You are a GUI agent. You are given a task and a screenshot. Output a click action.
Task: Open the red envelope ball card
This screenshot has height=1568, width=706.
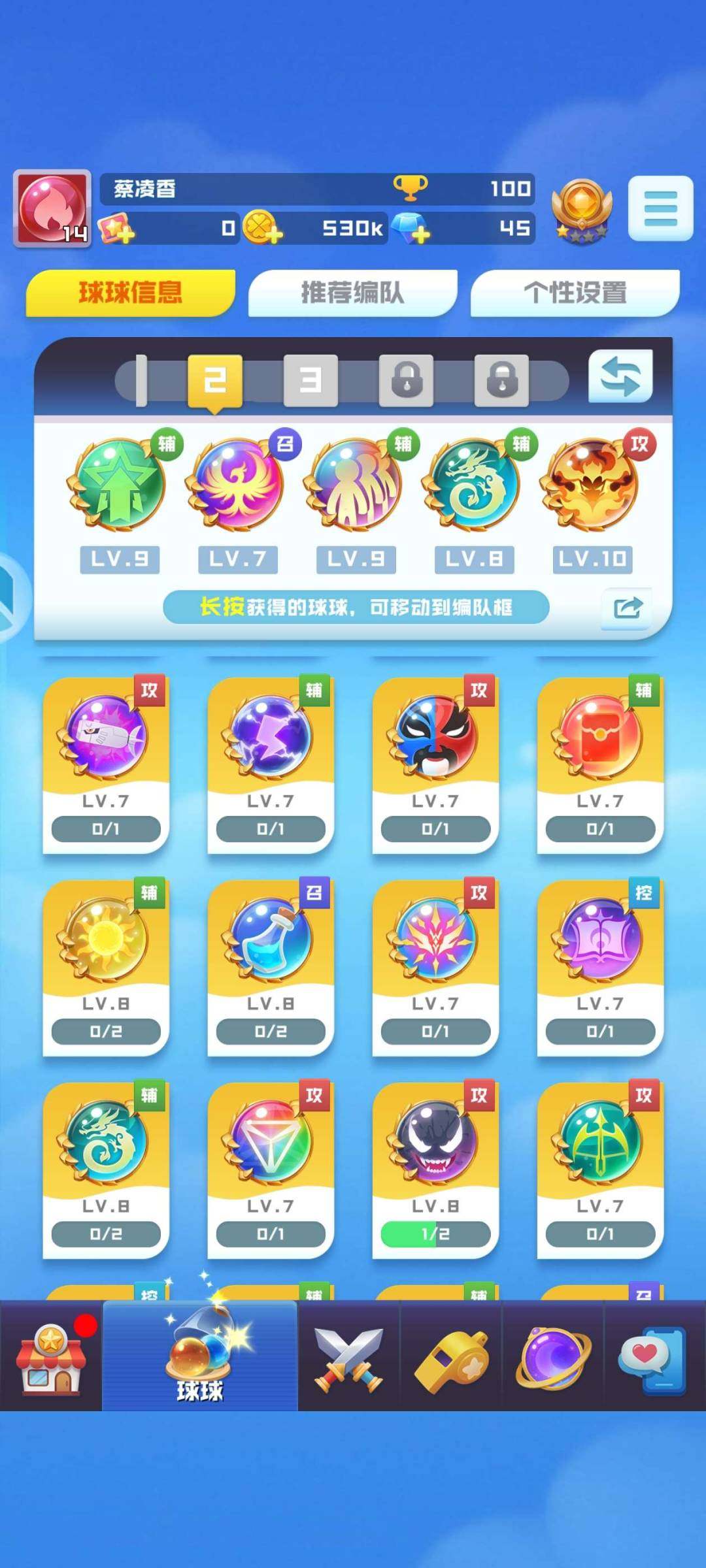point(599,764)
